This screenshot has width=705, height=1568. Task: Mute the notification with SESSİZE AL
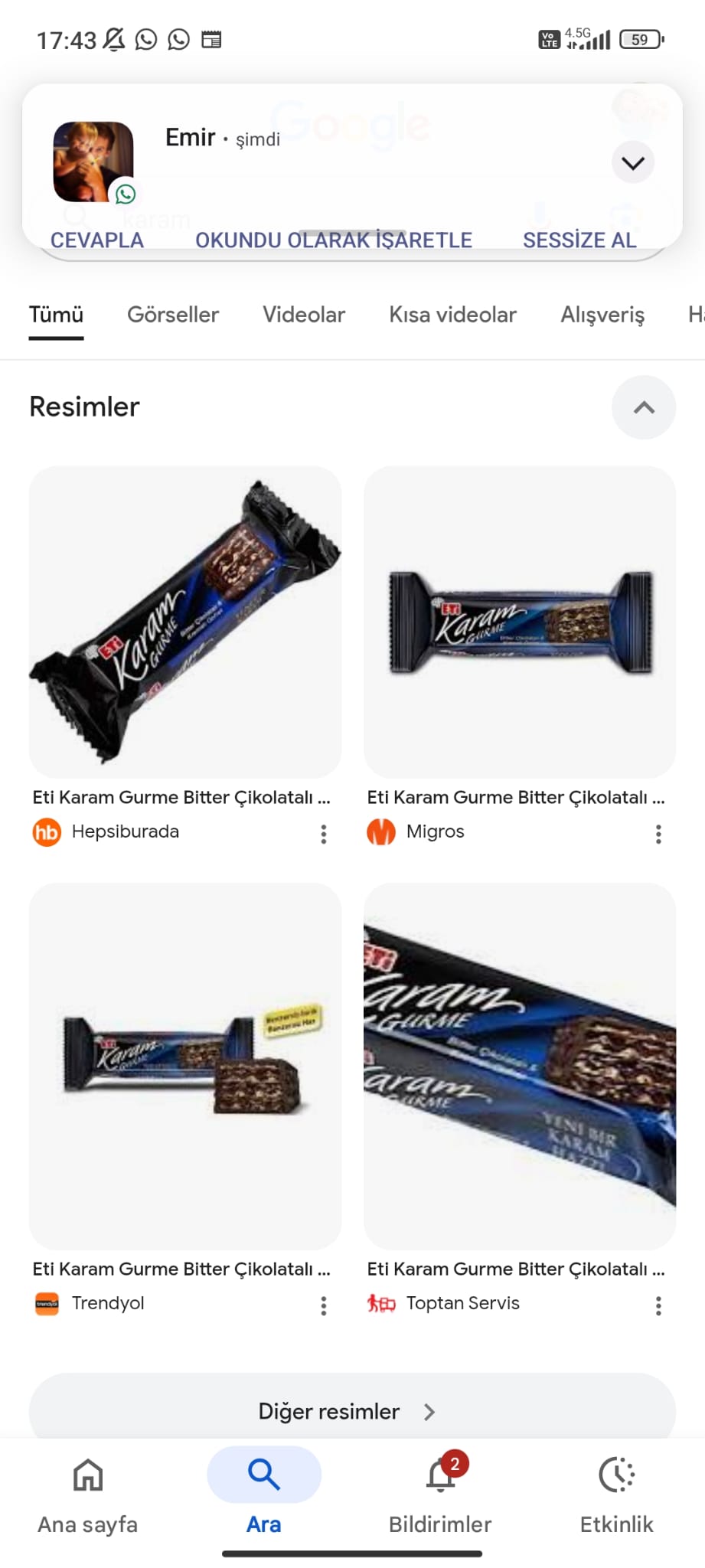click(579, 240)
